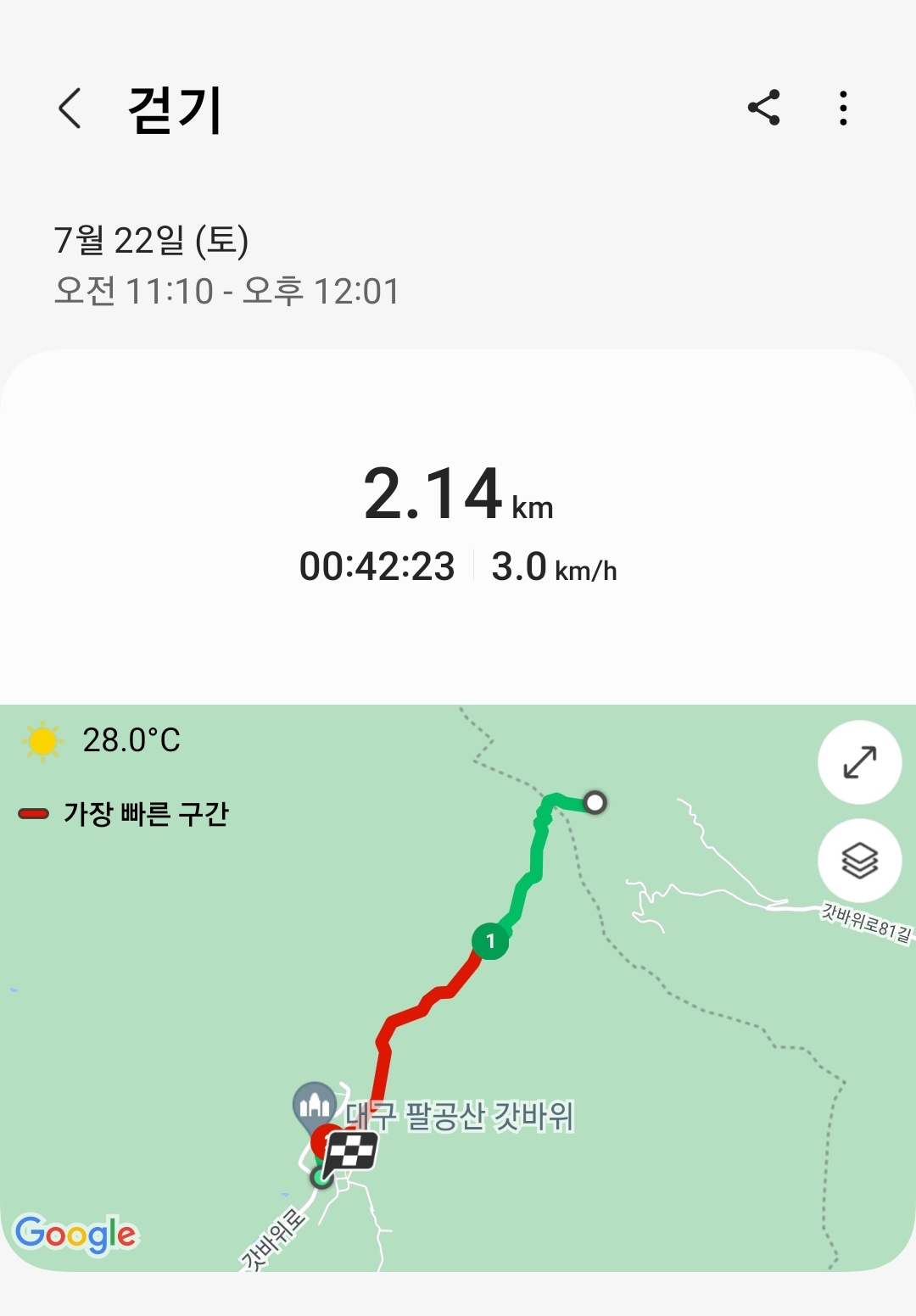Share this walking workout
Image resolution: width=916 pixels, height=1316 pixels.
coord(763,108)
